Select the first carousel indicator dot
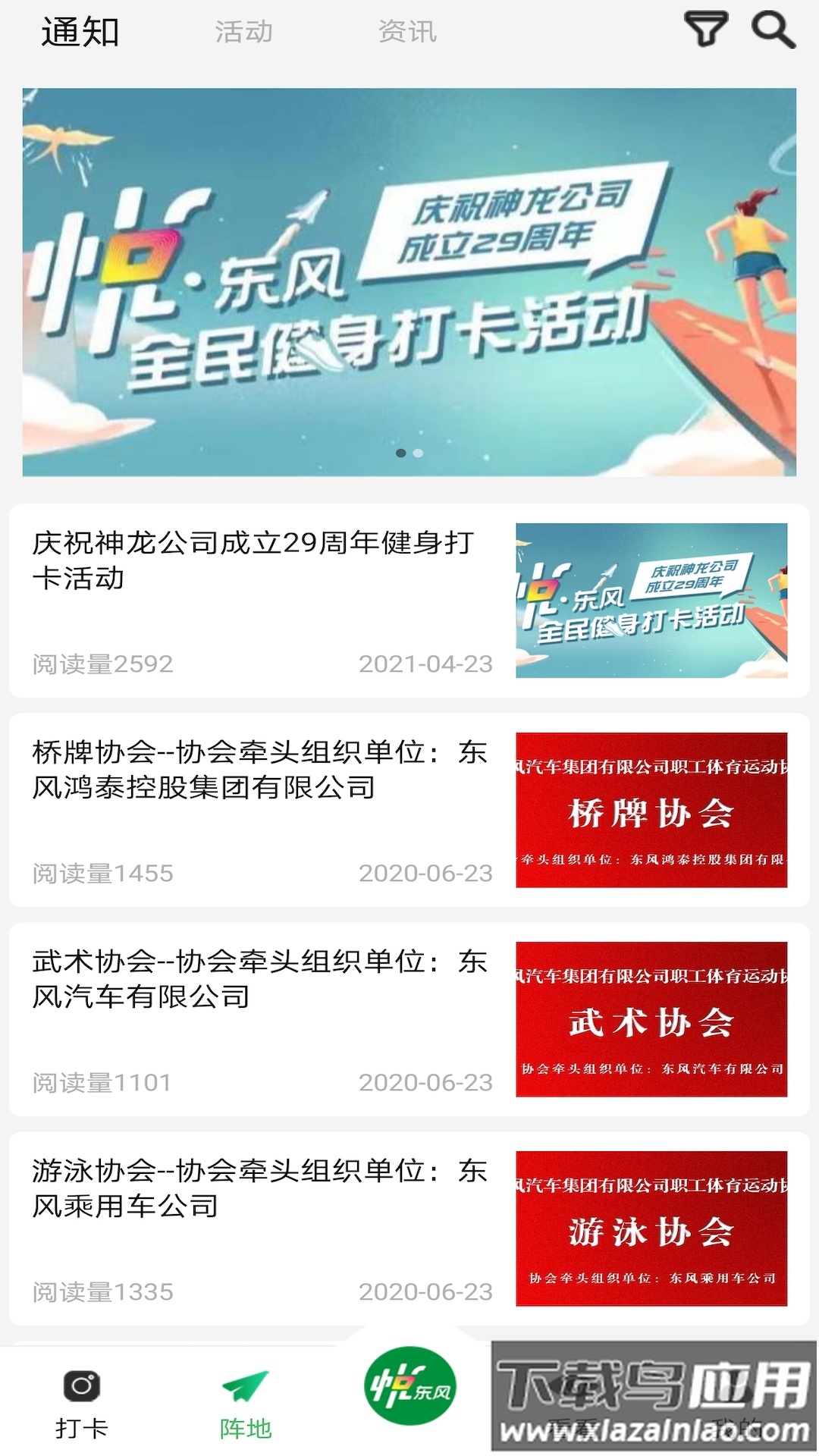 coord(399,453)
